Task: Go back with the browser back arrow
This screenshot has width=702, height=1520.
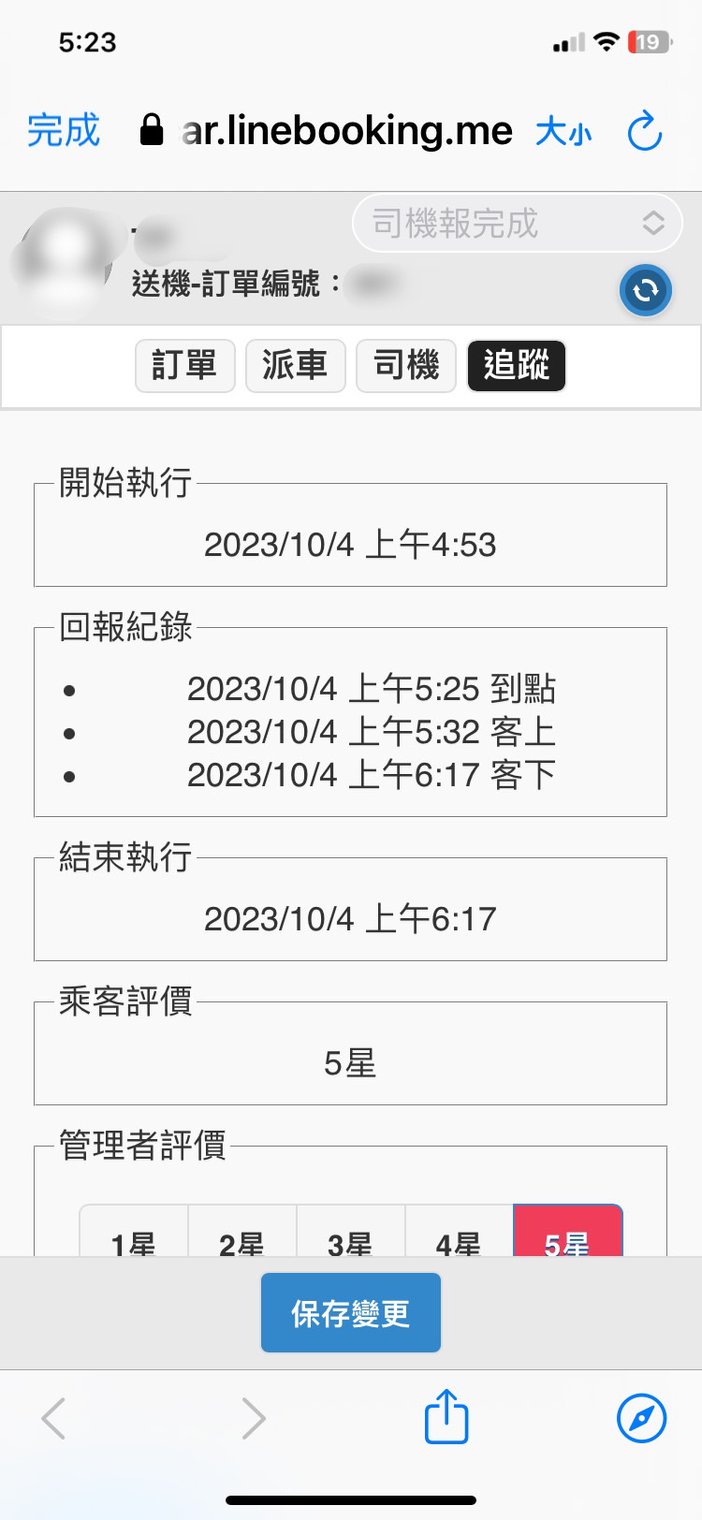Action: click(54, 1418)
